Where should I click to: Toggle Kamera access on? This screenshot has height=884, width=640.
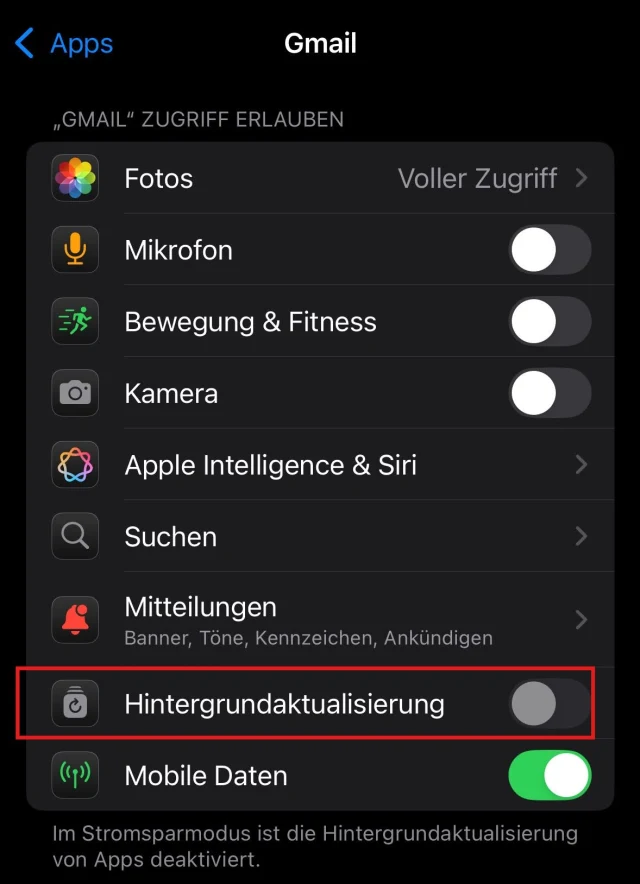click(550, 393)
